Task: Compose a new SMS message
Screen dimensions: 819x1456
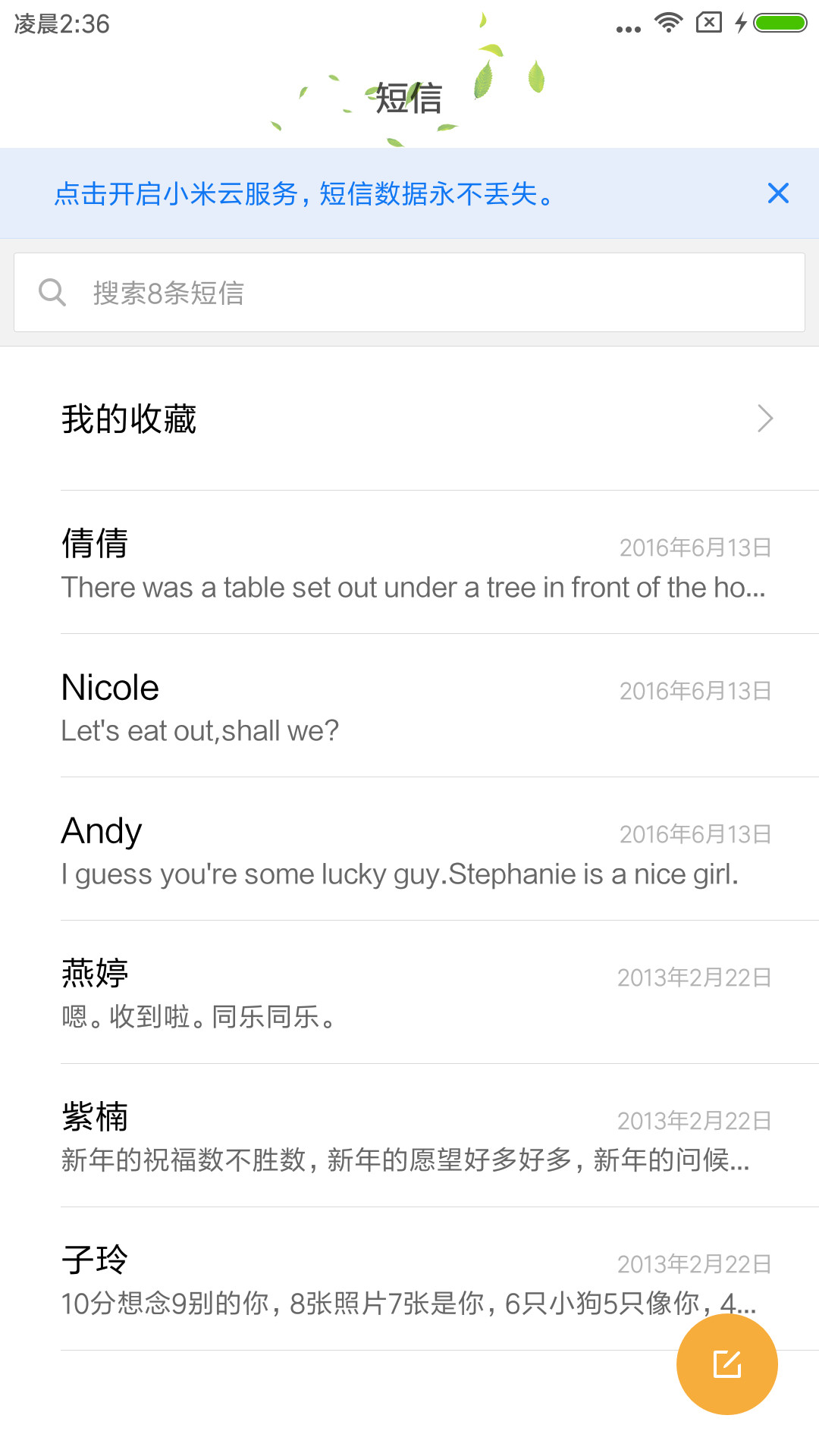Action: click(726, 1364)
